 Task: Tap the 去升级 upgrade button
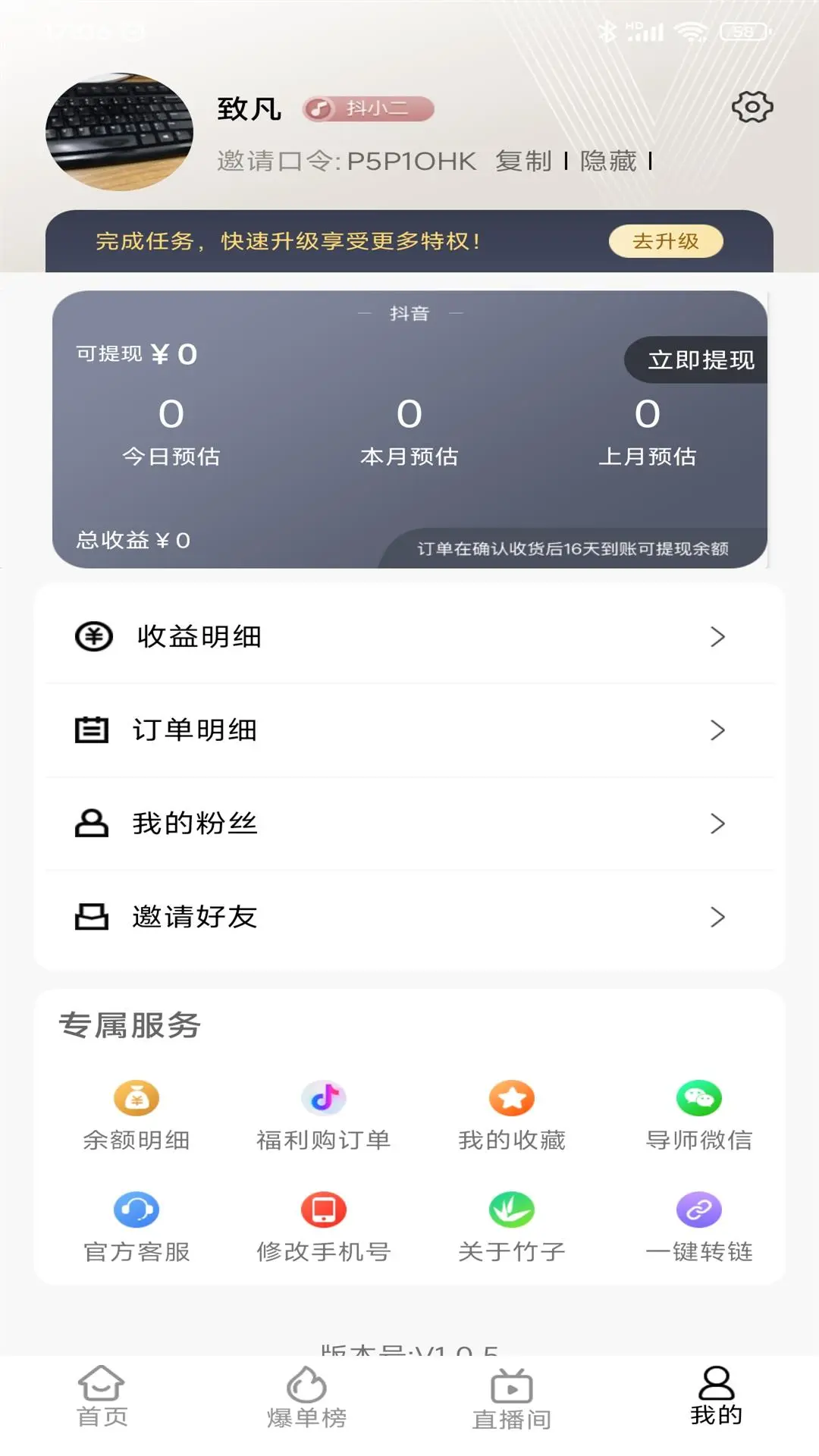tap(666, 241)
